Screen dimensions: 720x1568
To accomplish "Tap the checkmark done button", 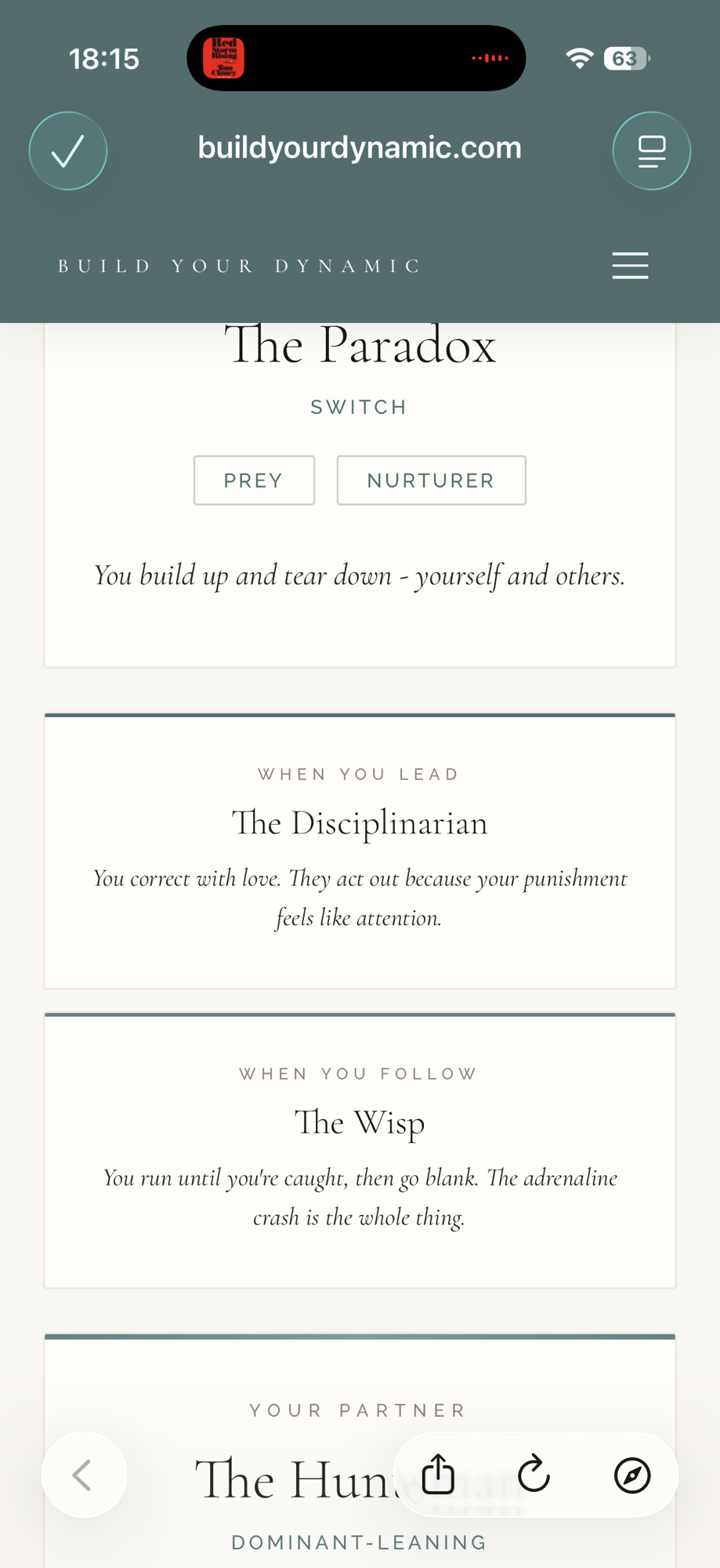I will 68,151.
